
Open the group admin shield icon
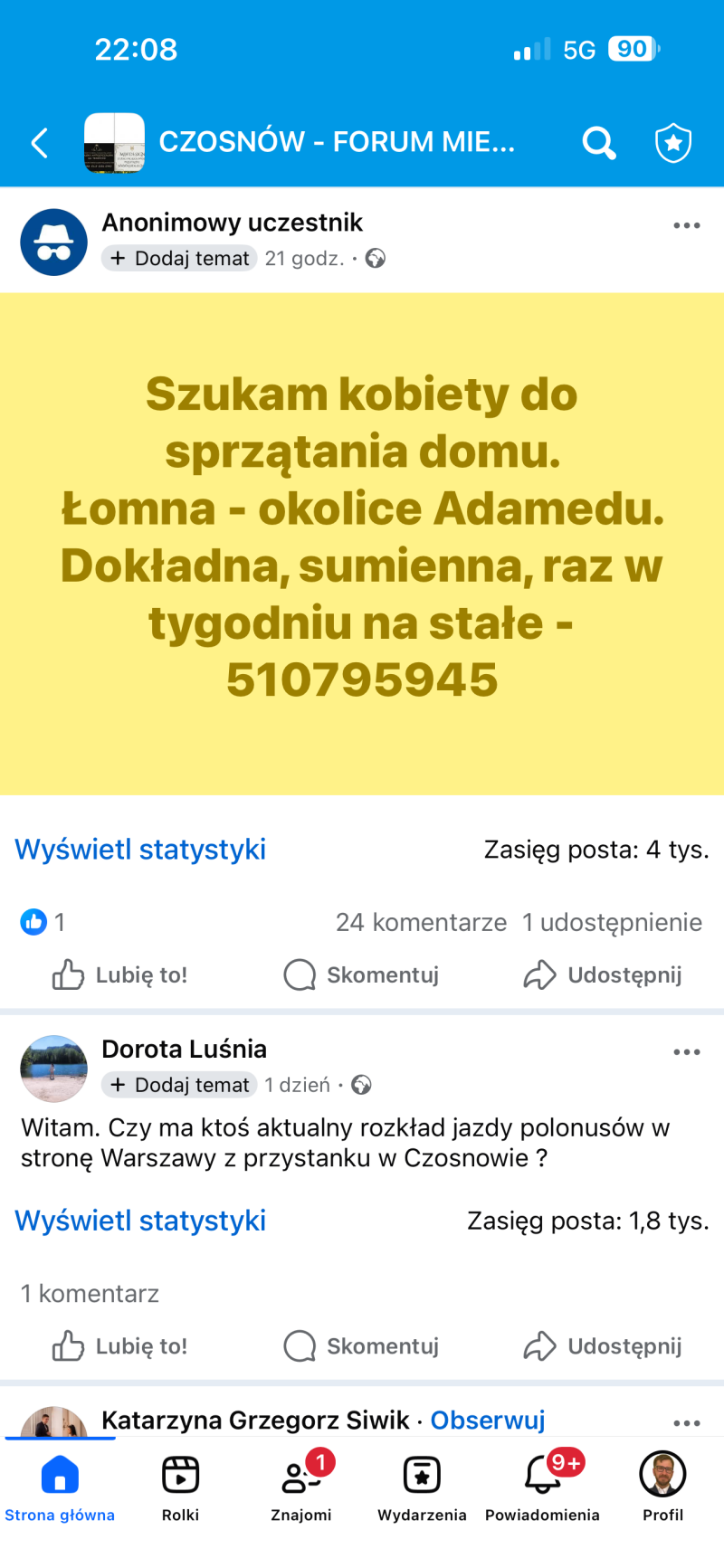[x=673, y=143]
